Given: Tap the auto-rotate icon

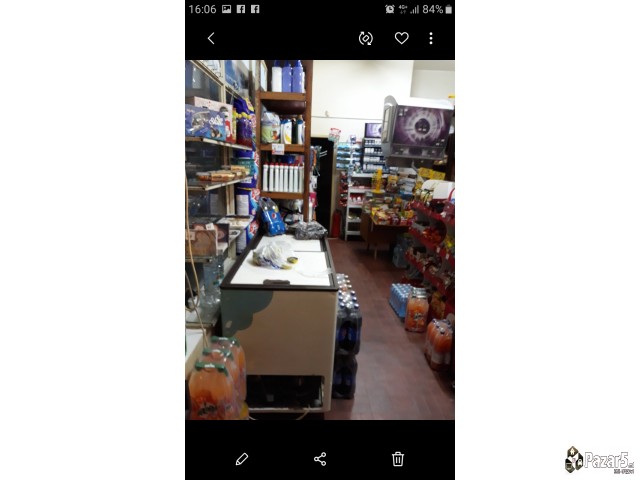Looking at the screenshot, I should [366, 38].
